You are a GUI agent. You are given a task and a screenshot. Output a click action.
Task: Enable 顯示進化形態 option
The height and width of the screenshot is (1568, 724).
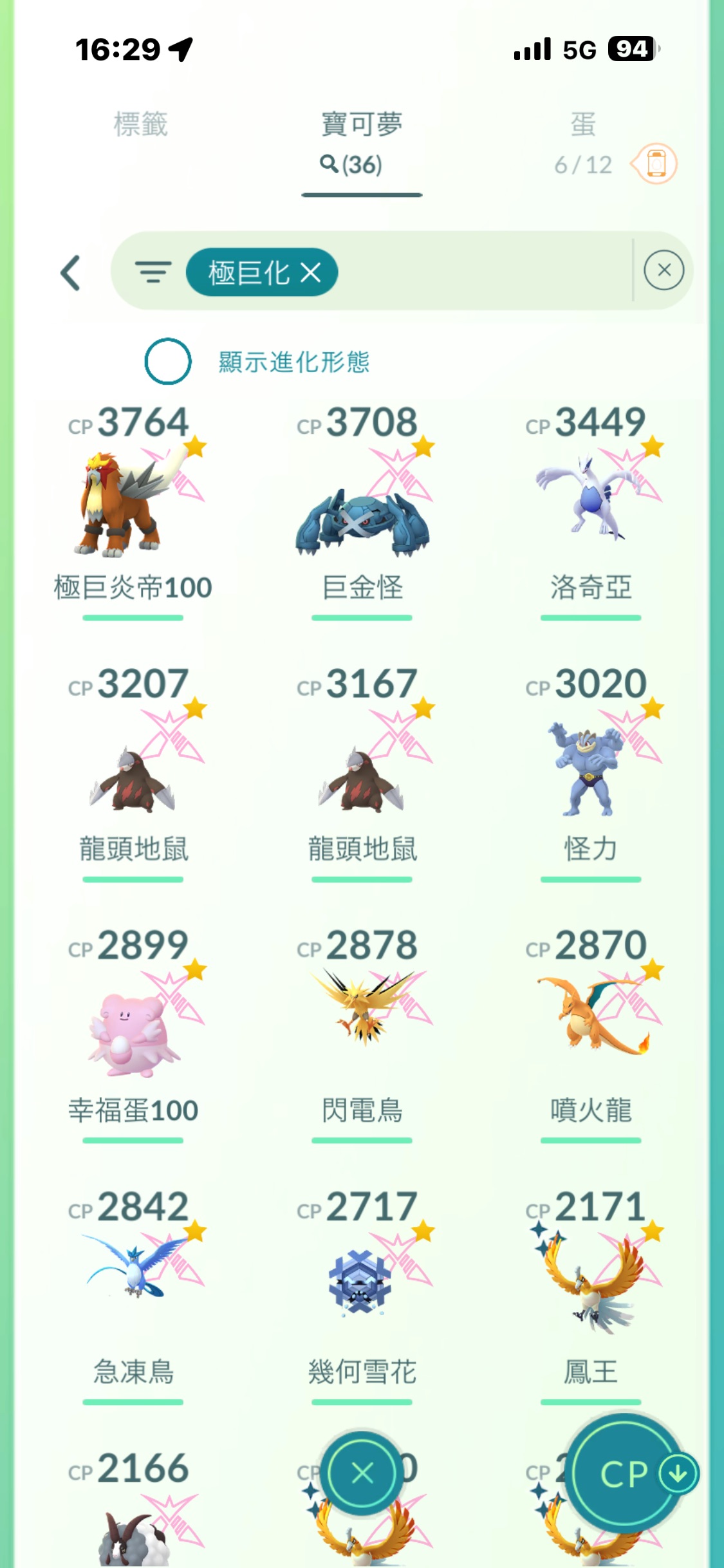[x=168, y=361]
